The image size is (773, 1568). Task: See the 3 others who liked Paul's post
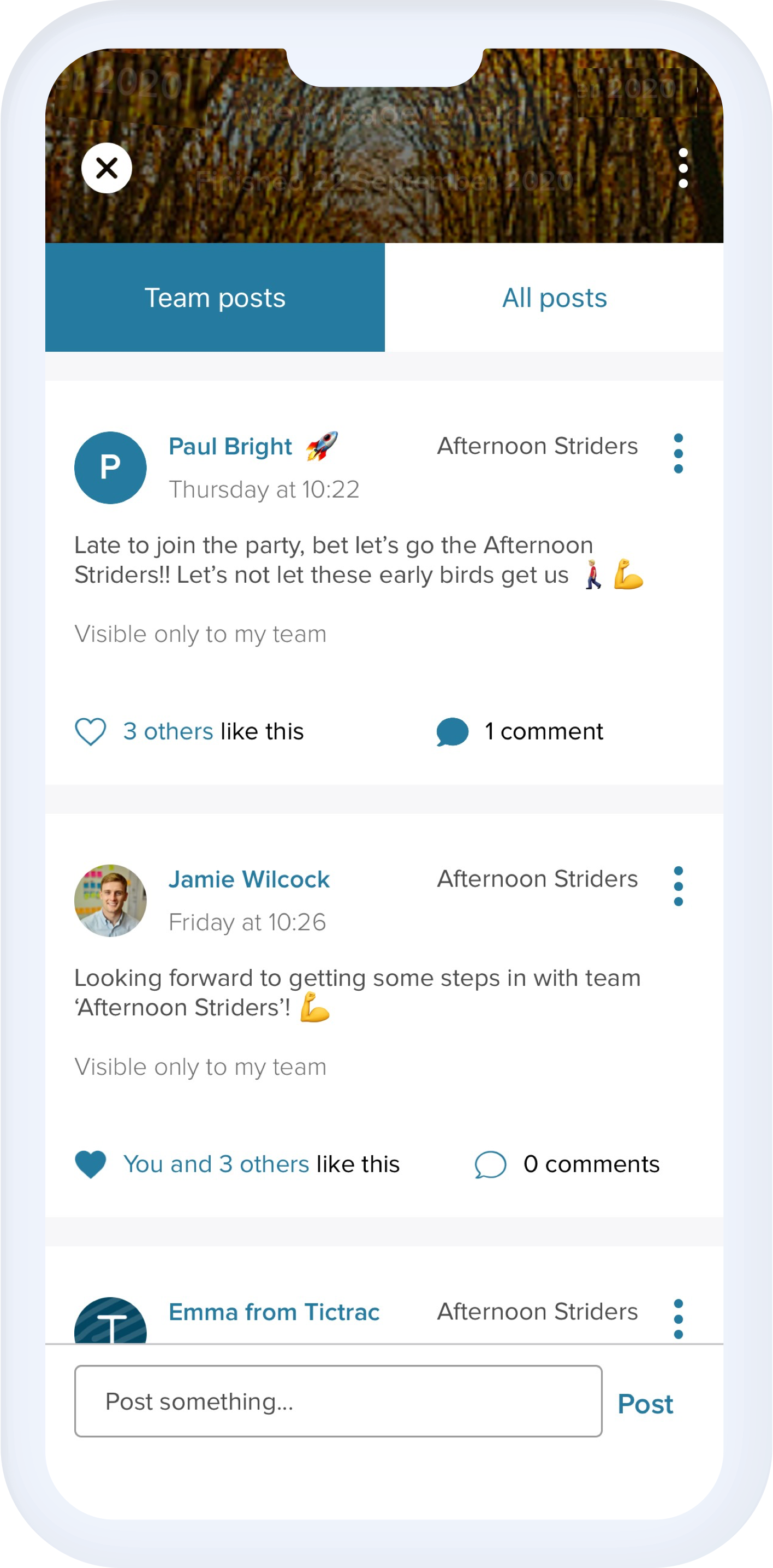[169, 731]
